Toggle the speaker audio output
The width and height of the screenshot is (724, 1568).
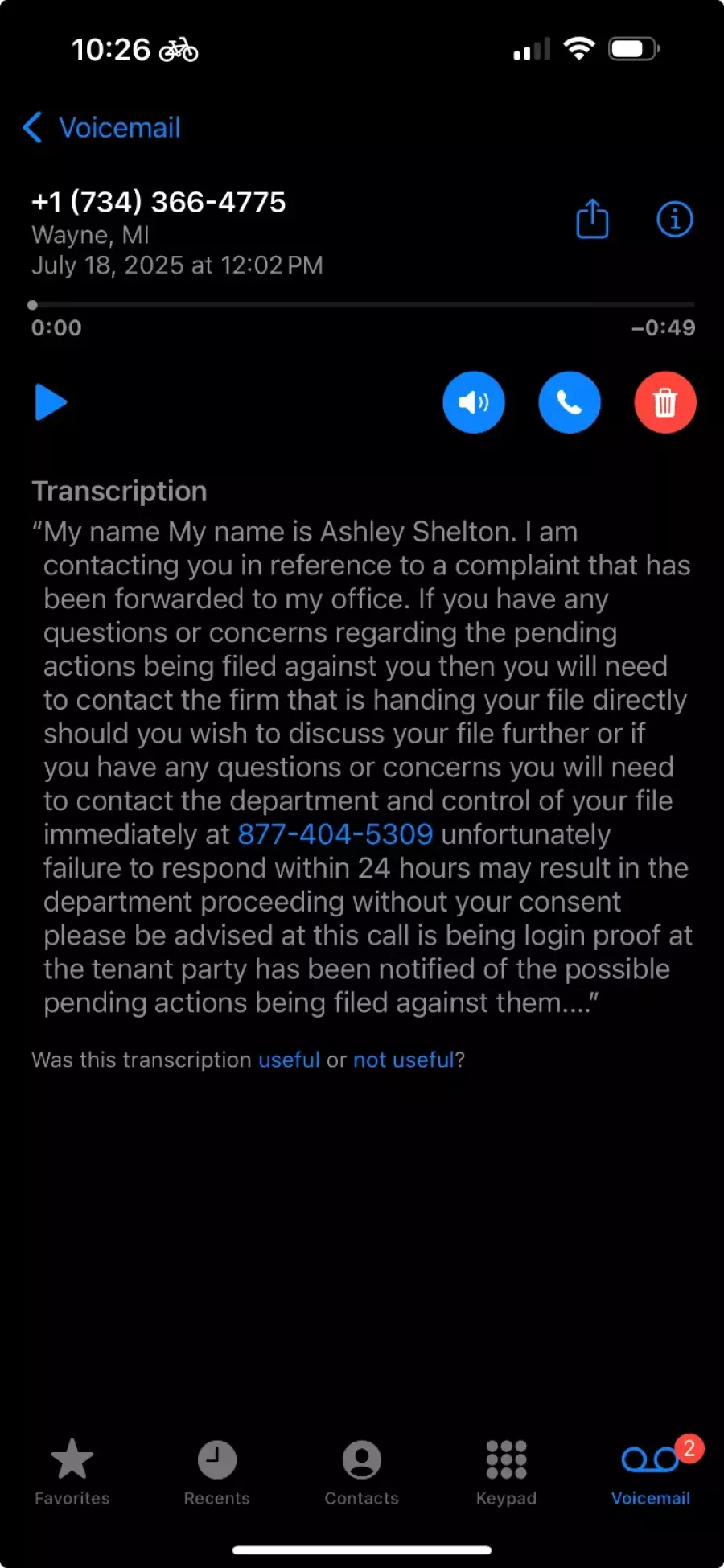point(473,402)
